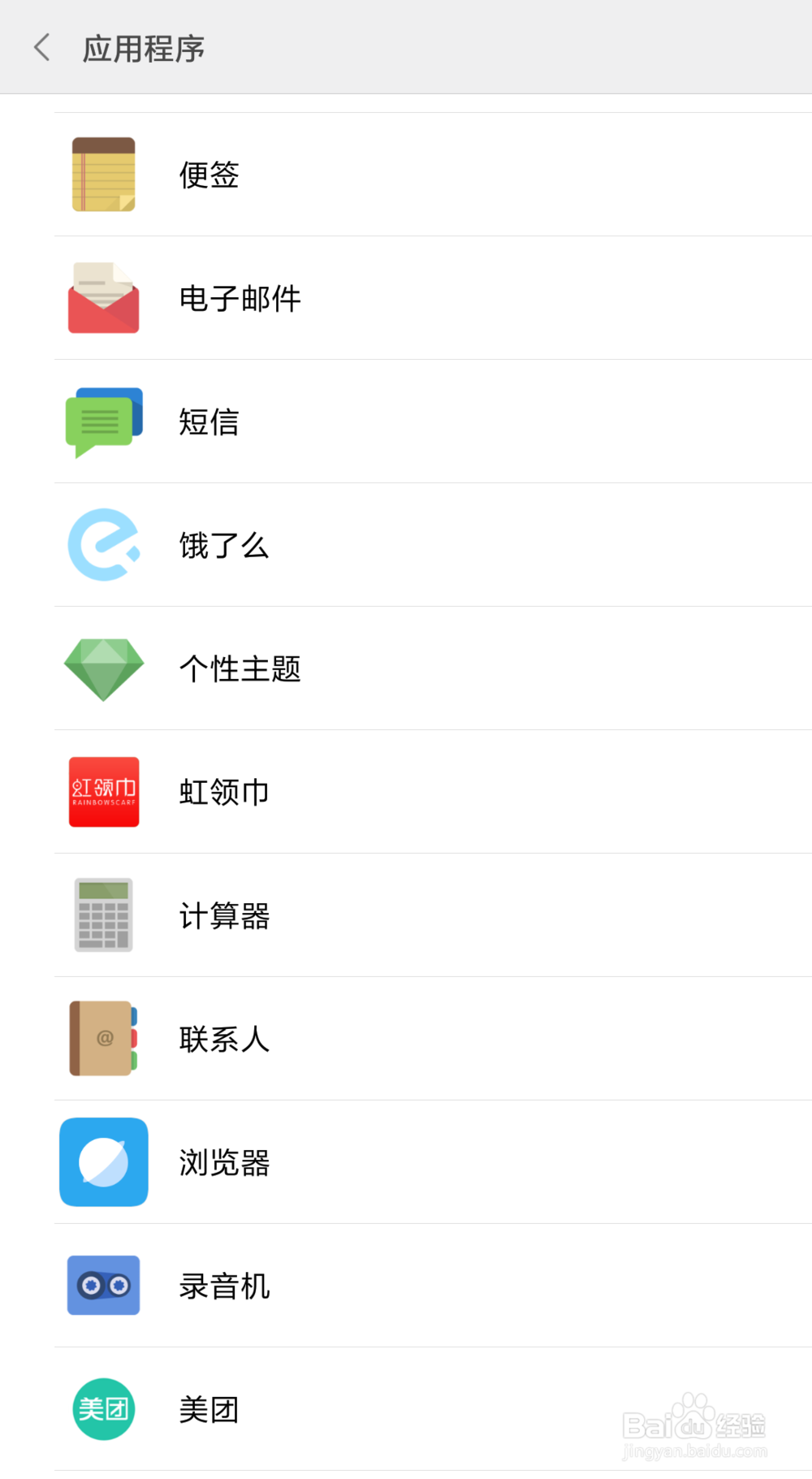Open the 录音机 recorder icon
The image size is (812, 1479).
(x=103, y=1286)
